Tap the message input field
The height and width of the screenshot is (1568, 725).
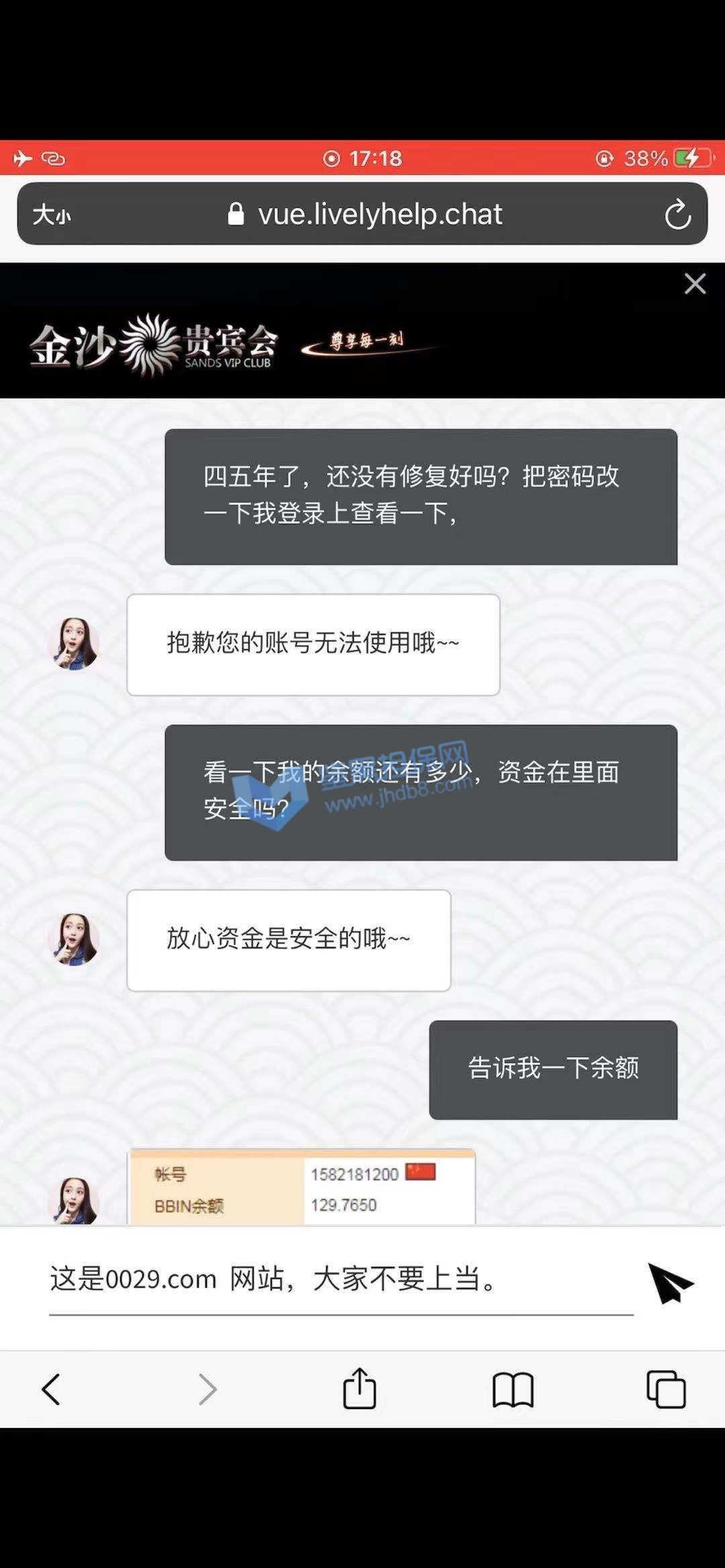point(340,1279)
